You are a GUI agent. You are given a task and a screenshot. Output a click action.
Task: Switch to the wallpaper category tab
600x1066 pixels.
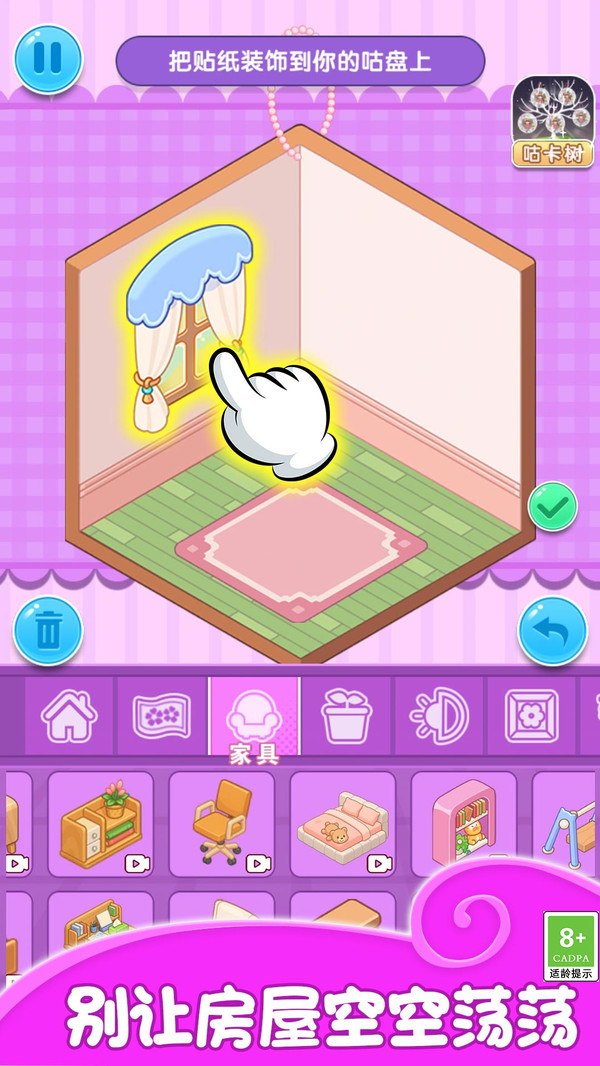161,716
